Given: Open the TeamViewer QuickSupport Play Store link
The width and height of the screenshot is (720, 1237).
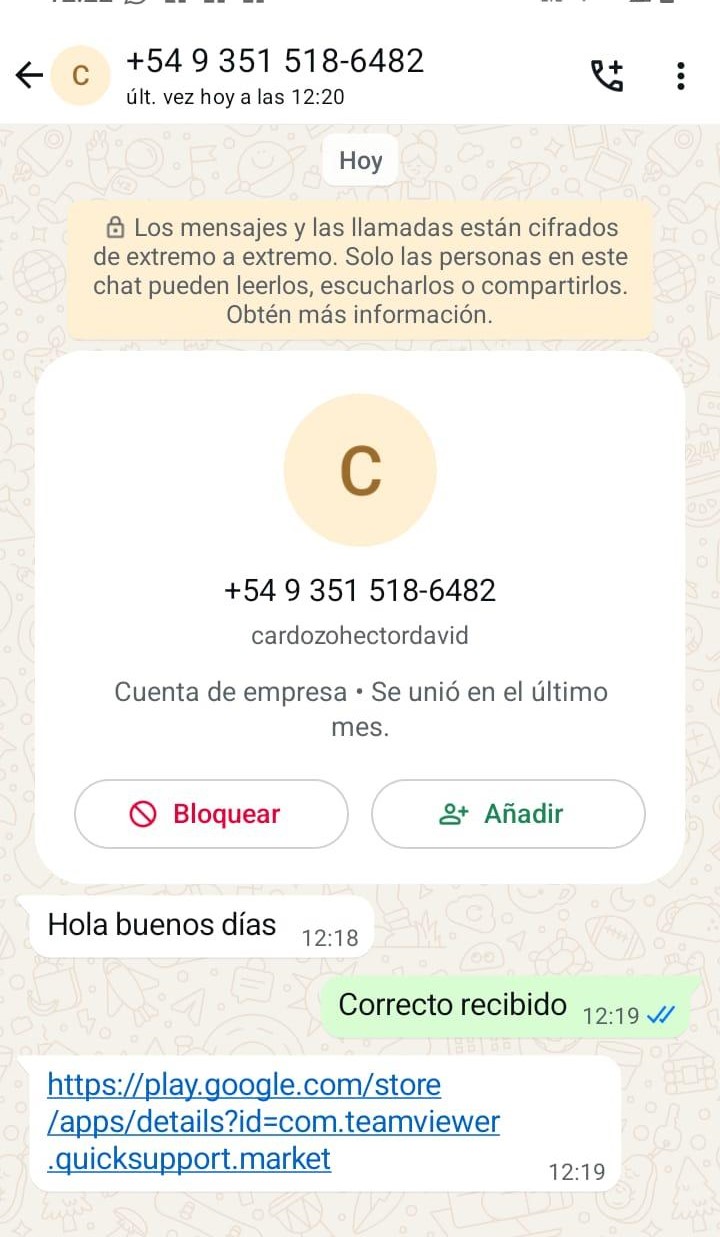Looking at the screenshot, I should coord(273,1122).
